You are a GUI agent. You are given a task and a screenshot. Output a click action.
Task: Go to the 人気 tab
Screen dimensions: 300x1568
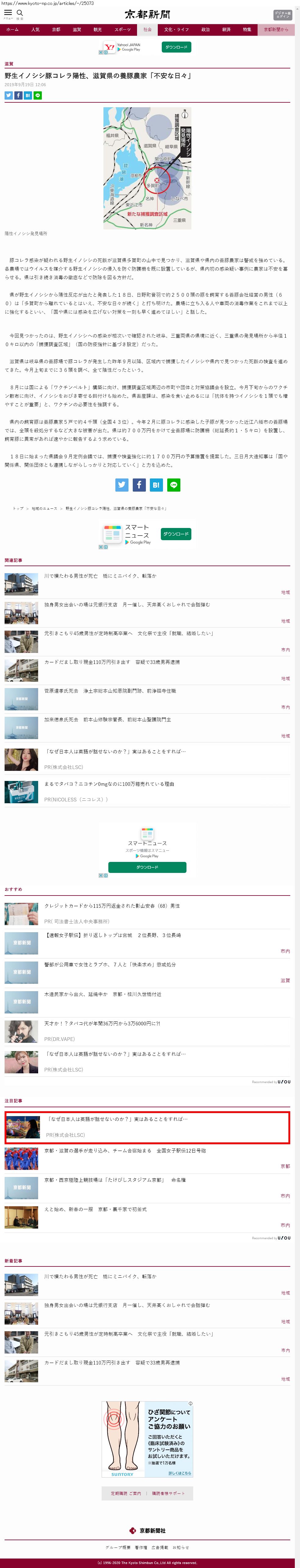(x=35, y=29)
